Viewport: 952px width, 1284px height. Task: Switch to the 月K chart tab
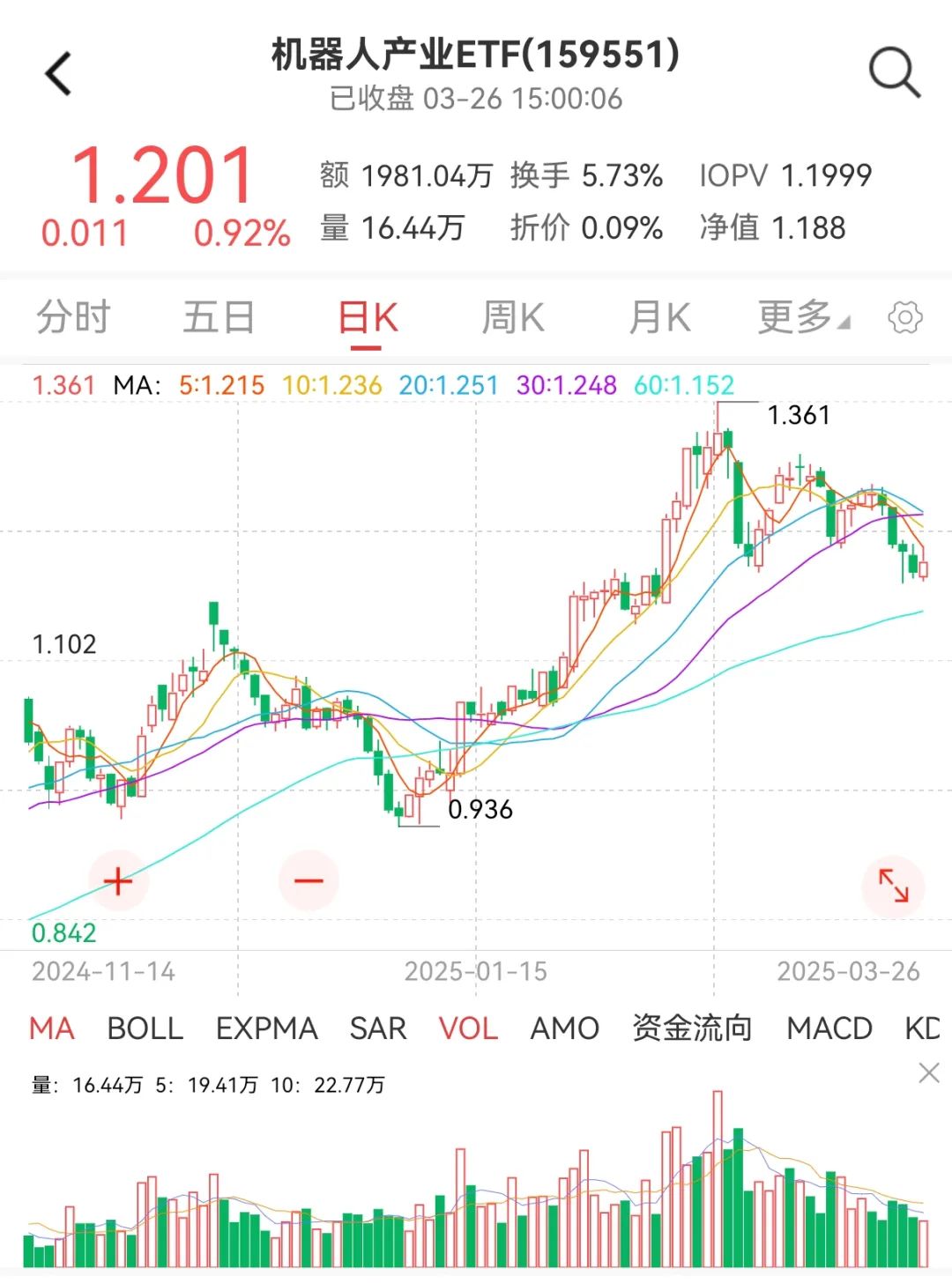click(x=659, y=318)
